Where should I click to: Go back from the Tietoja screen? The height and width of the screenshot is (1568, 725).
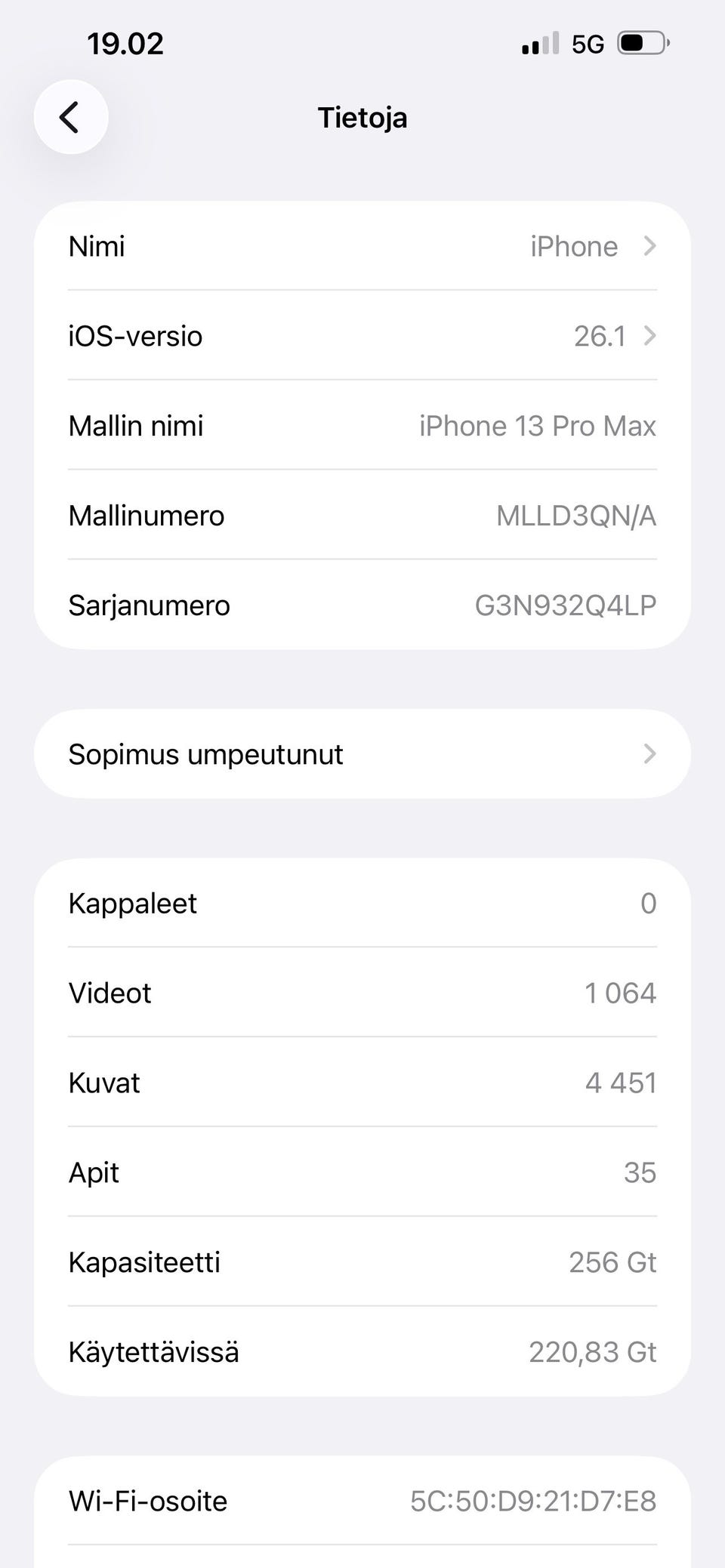[x=70, y=117]
